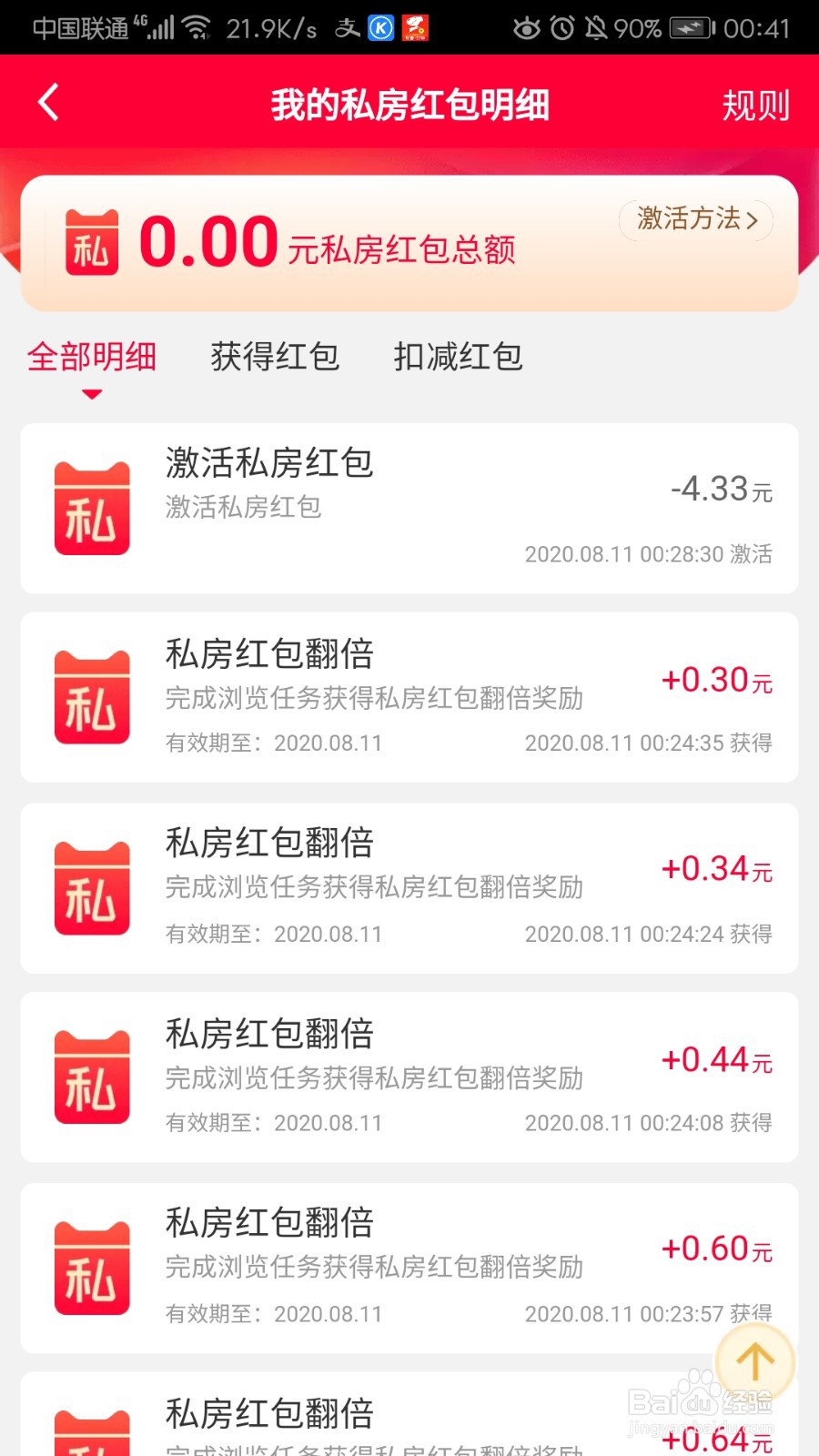819x1456 pixels.
Task: Click the 私 icon next to the +0.44 record
Action: point(91,1077)
